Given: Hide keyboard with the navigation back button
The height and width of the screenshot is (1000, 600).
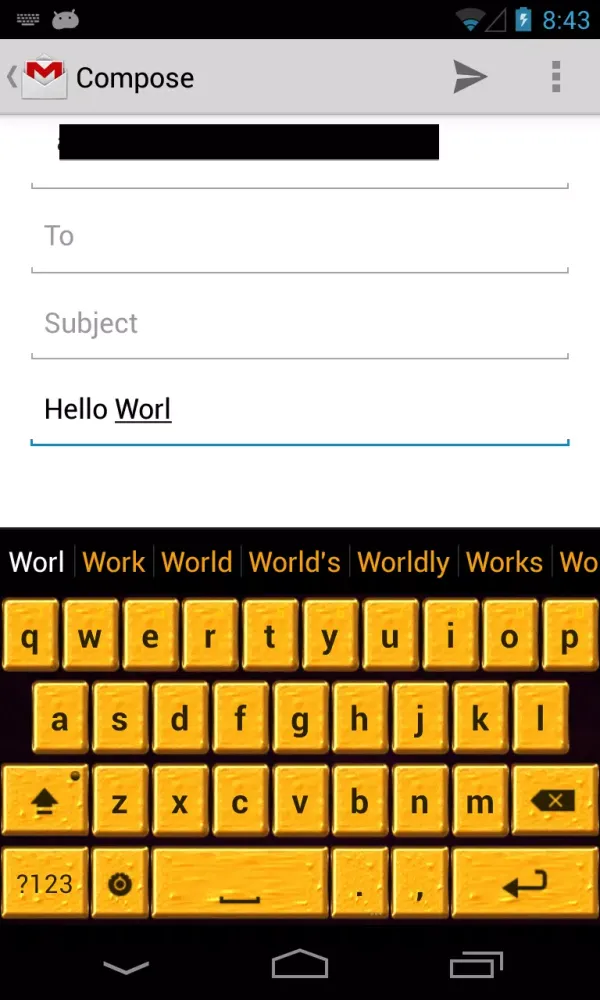Looking at the screenshot, I should 126,966.
